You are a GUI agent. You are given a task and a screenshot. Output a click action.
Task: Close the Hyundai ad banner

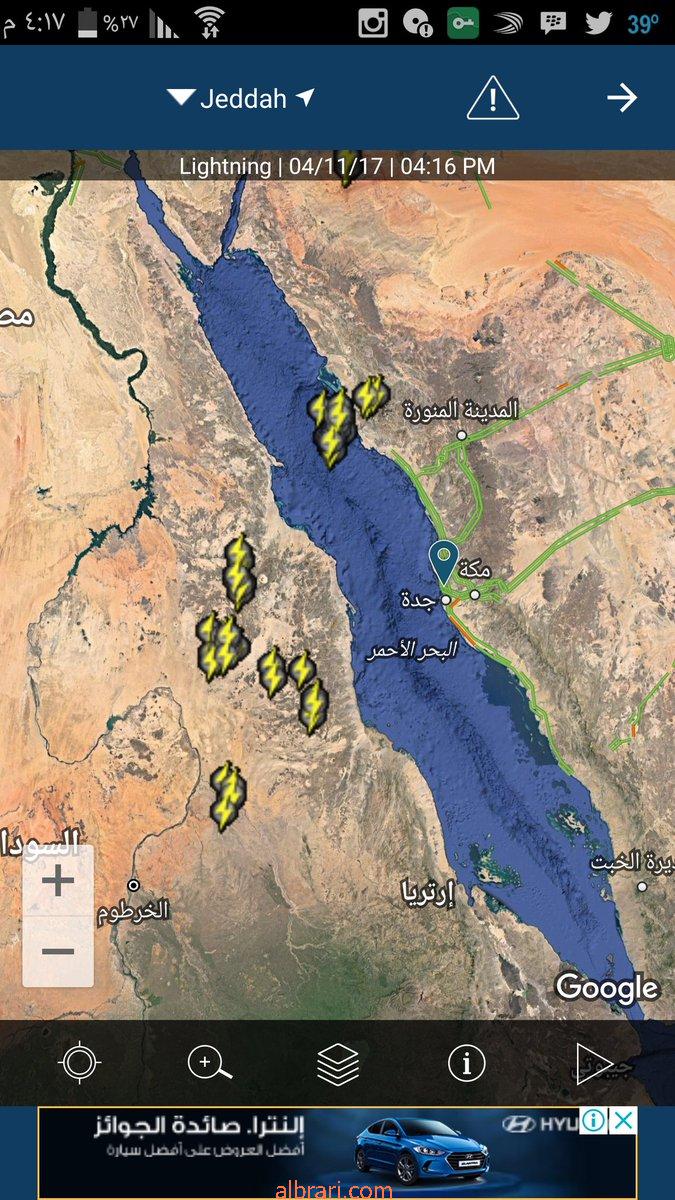[x=623, y=1121]
